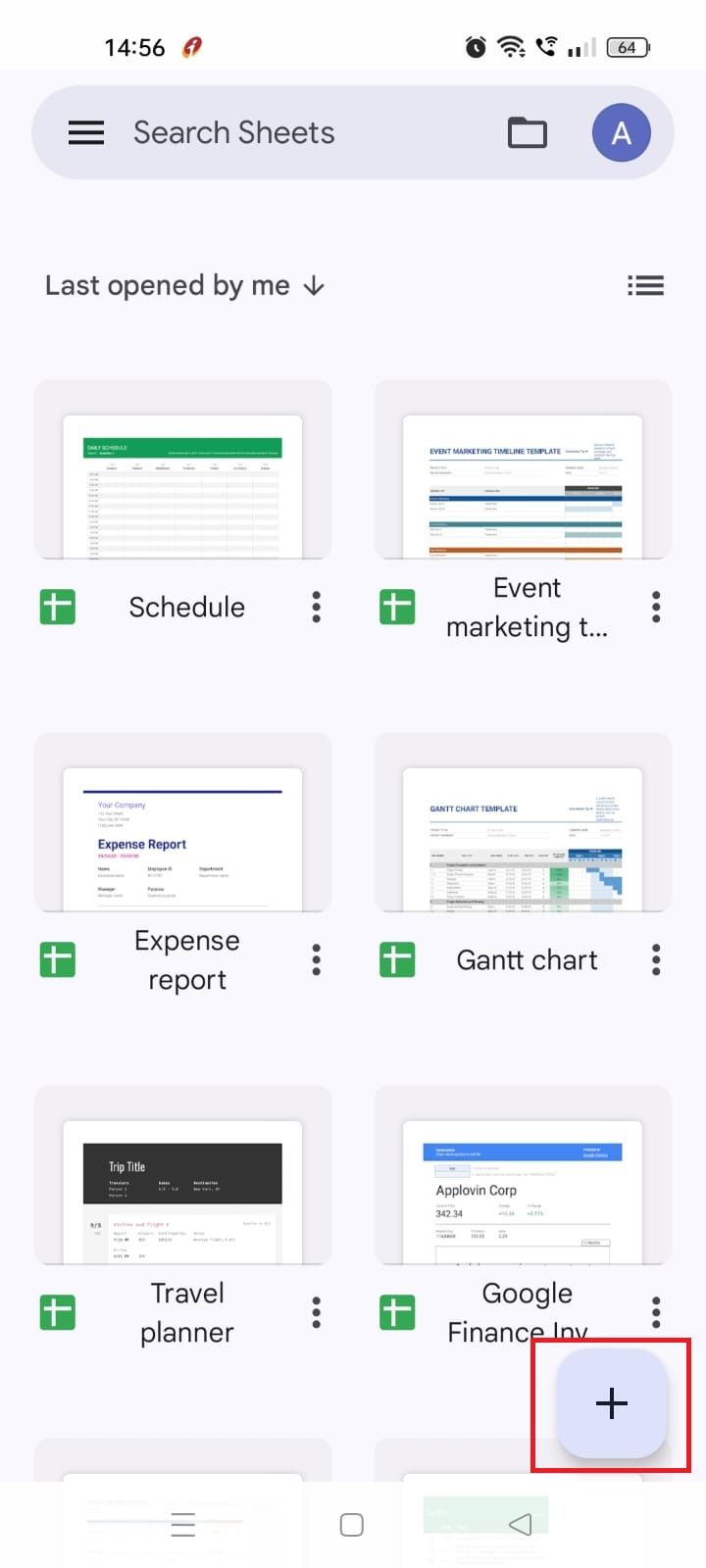The width and height of the screenshot is (706, 1568).
Task: Click the folder picker icon in search bar
Action: coord(527,132)
